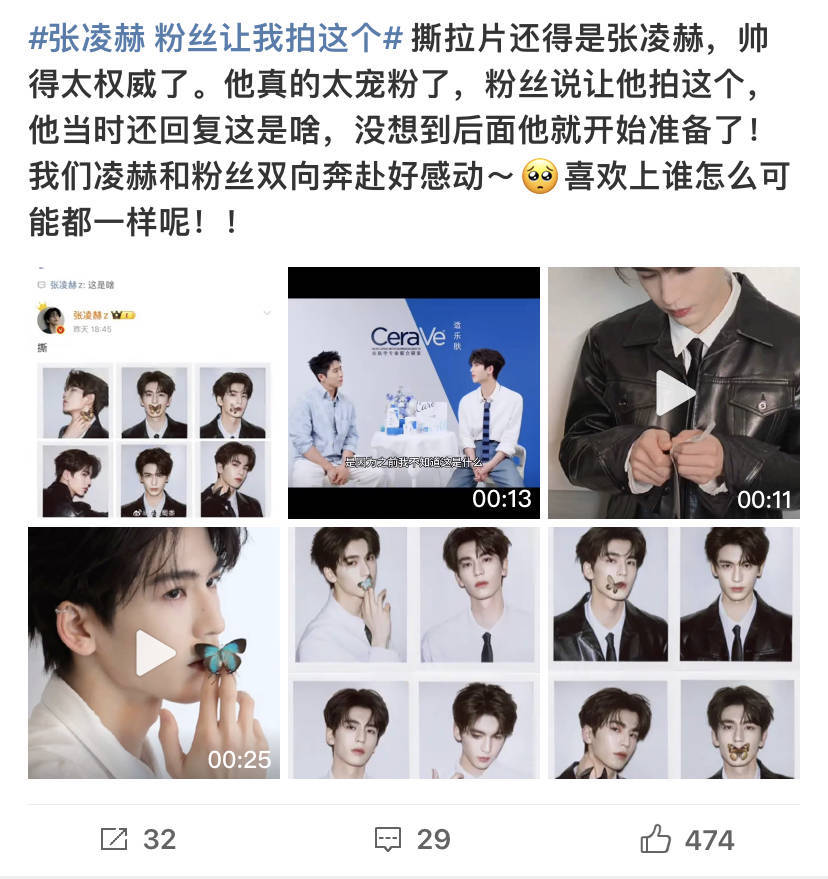Play the 00:11 leather jacket video

point(674,393)
